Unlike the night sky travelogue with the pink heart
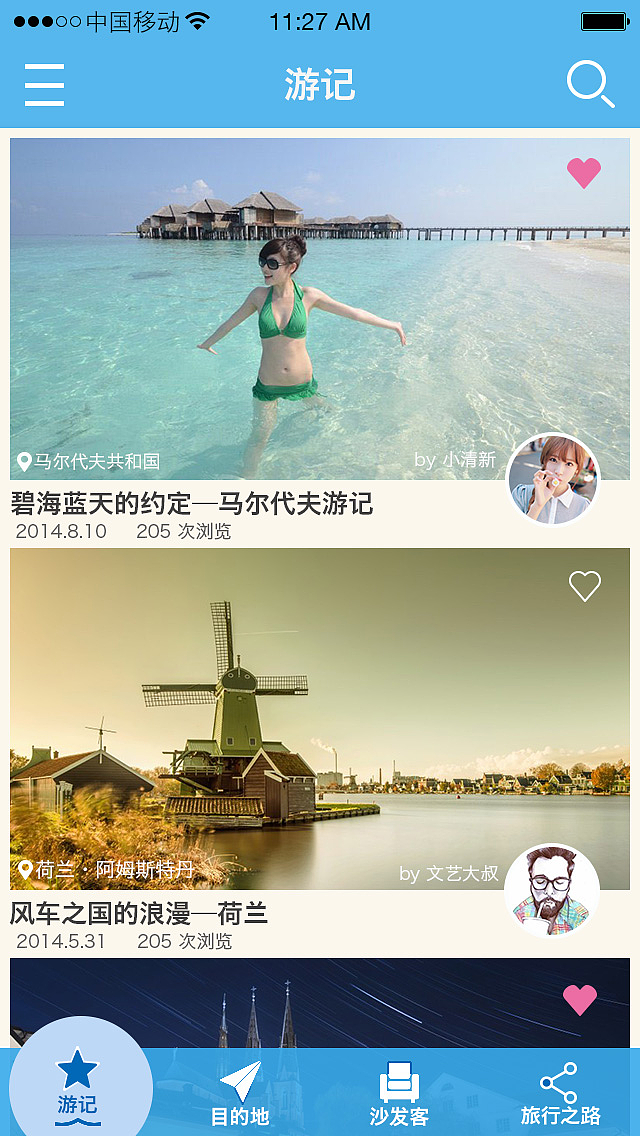 coord(580,999)
